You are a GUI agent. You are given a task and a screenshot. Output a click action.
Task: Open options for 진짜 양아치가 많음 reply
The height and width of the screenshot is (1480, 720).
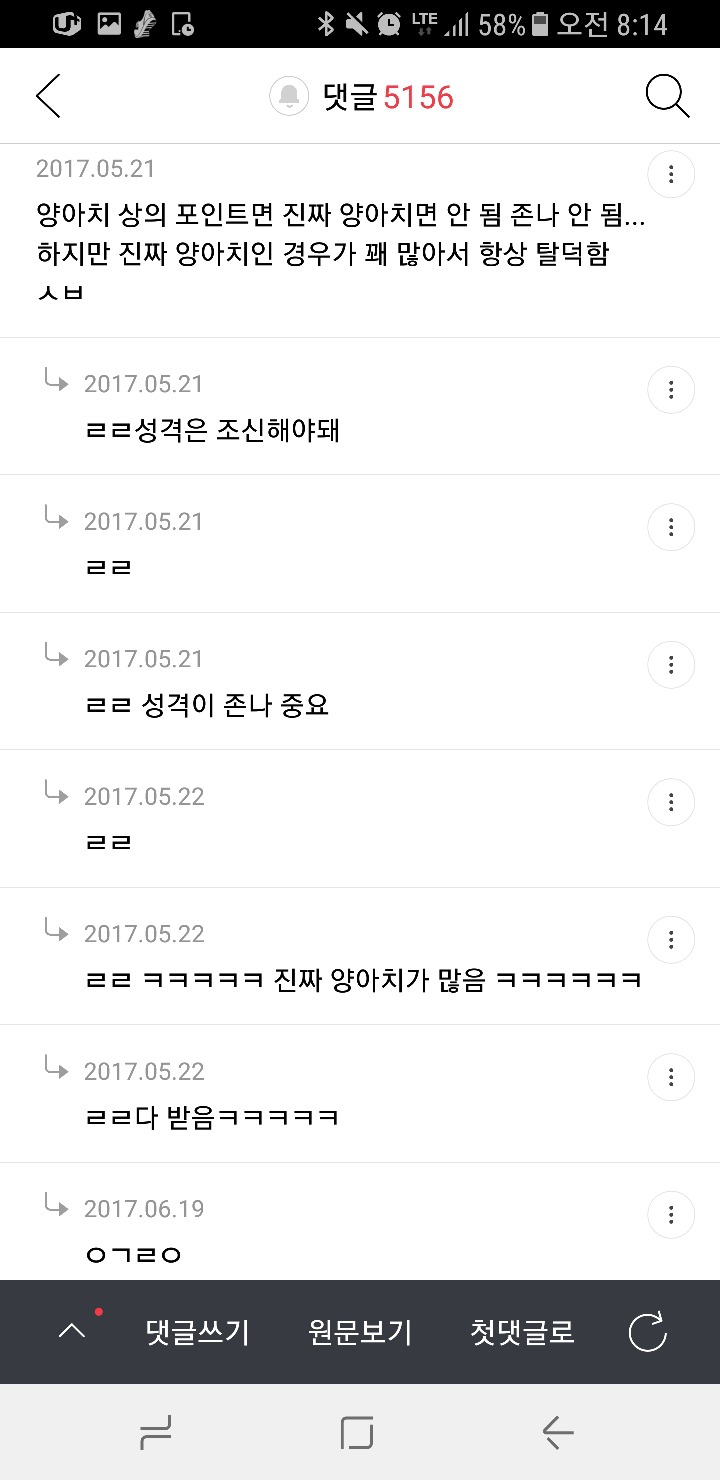pos(671,940)
